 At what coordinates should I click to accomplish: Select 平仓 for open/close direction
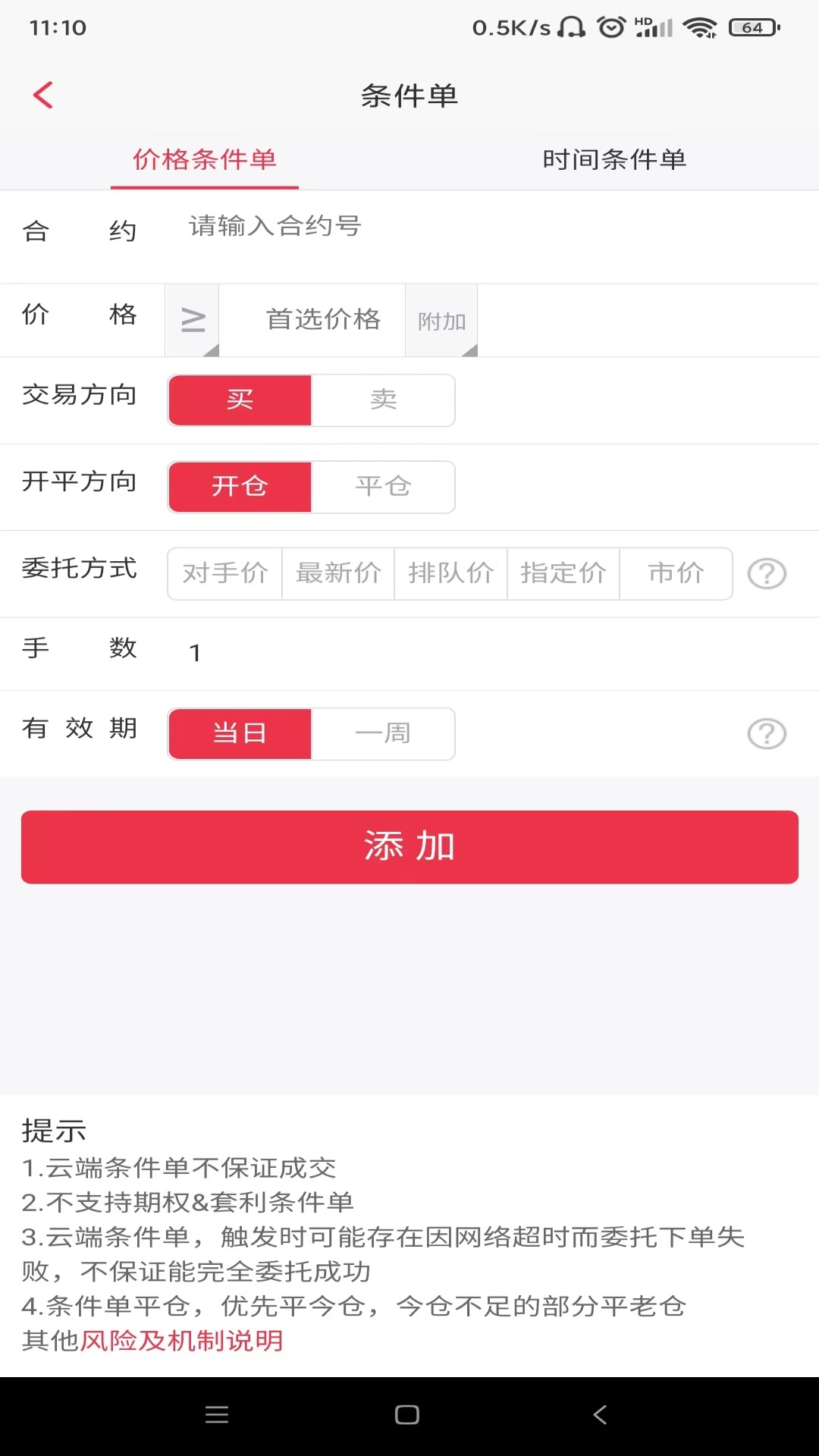point(383,486)
